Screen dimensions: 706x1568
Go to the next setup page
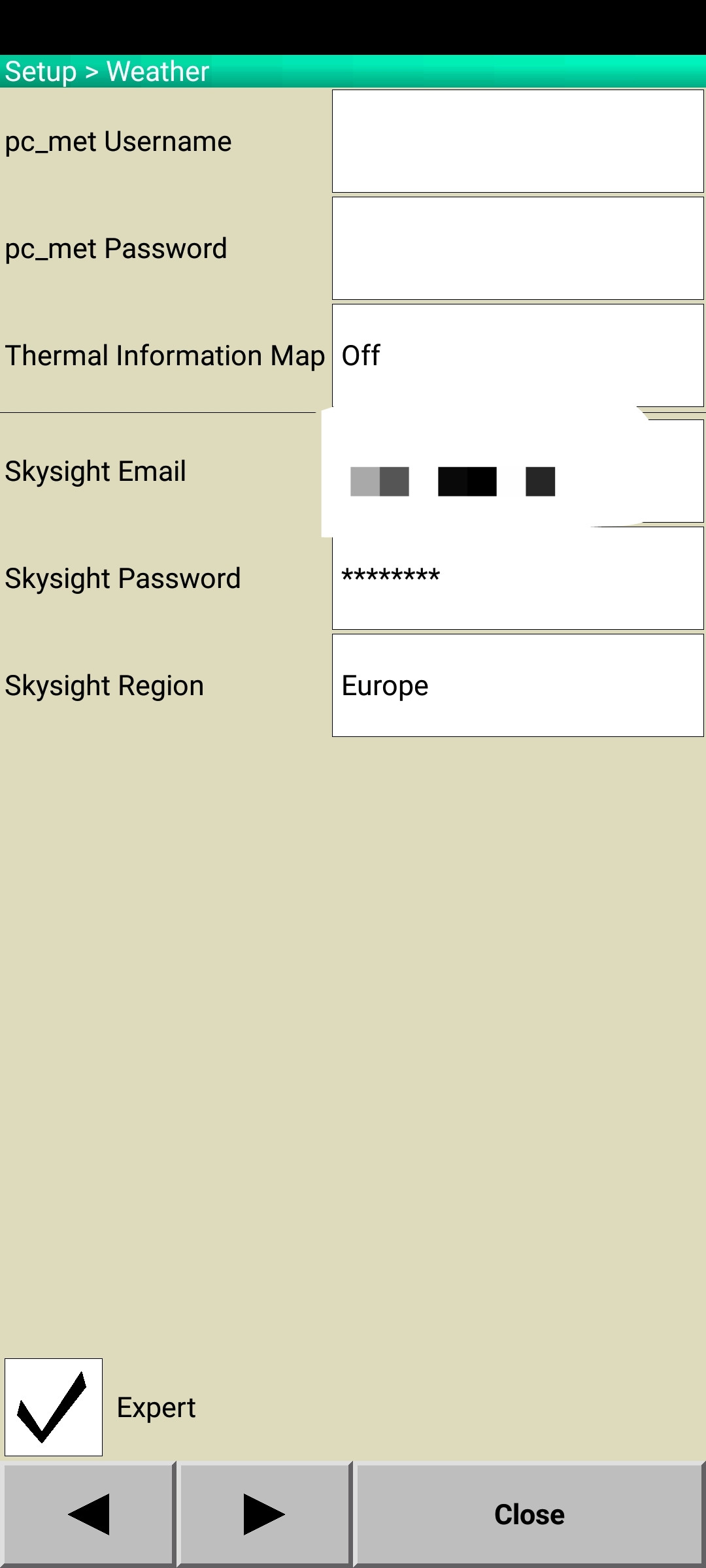264,1514
